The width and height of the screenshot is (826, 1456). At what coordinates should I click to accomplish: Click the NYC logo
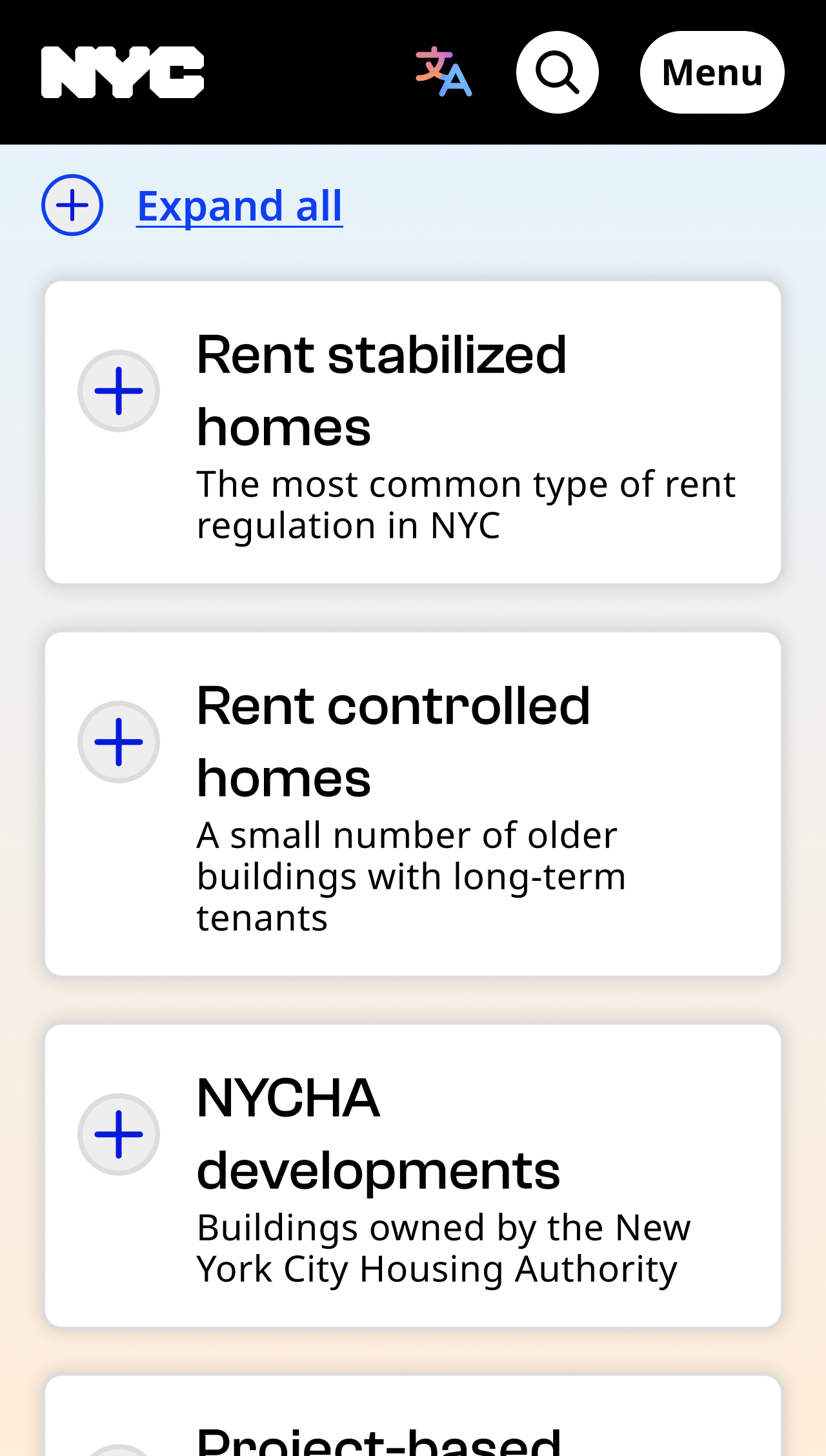124,72
